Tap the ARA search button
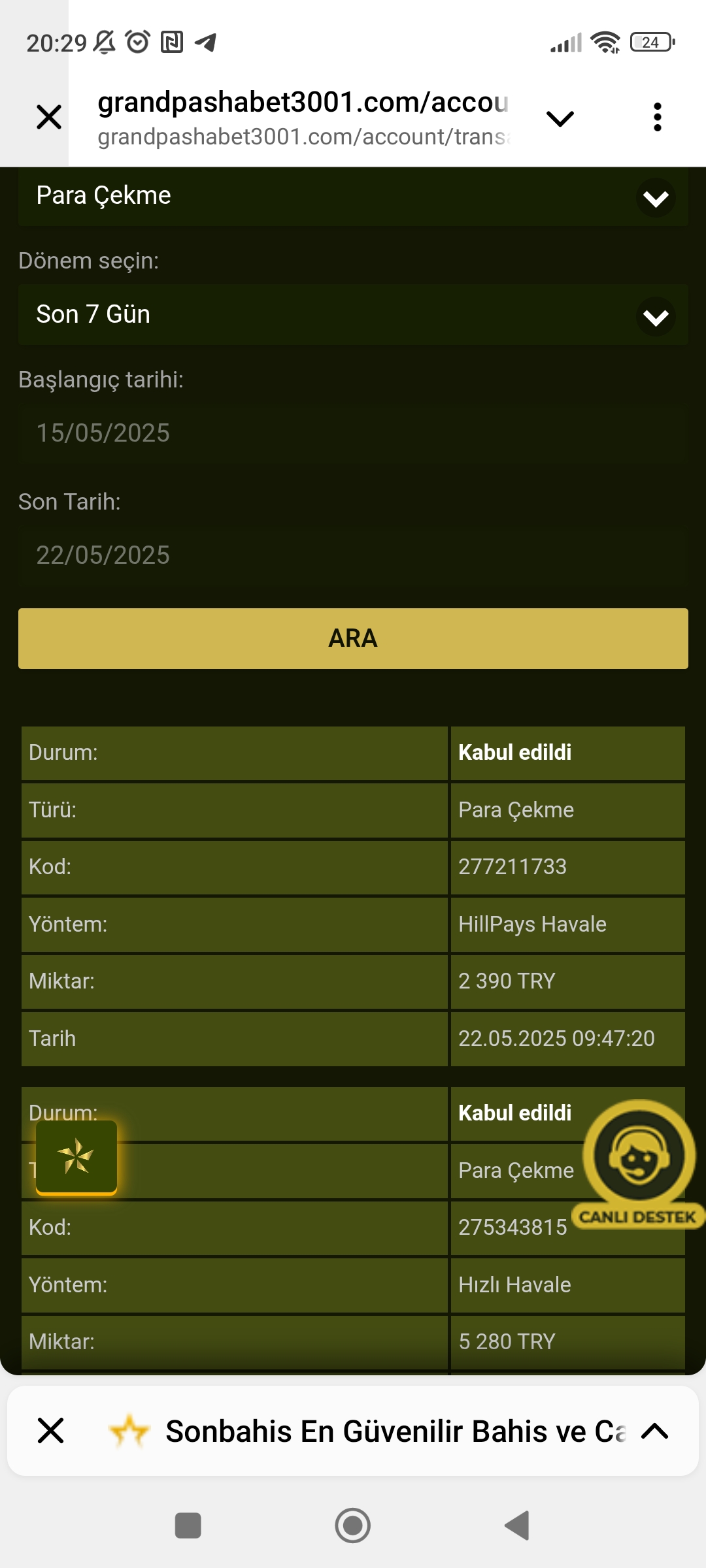 (353, 638)
